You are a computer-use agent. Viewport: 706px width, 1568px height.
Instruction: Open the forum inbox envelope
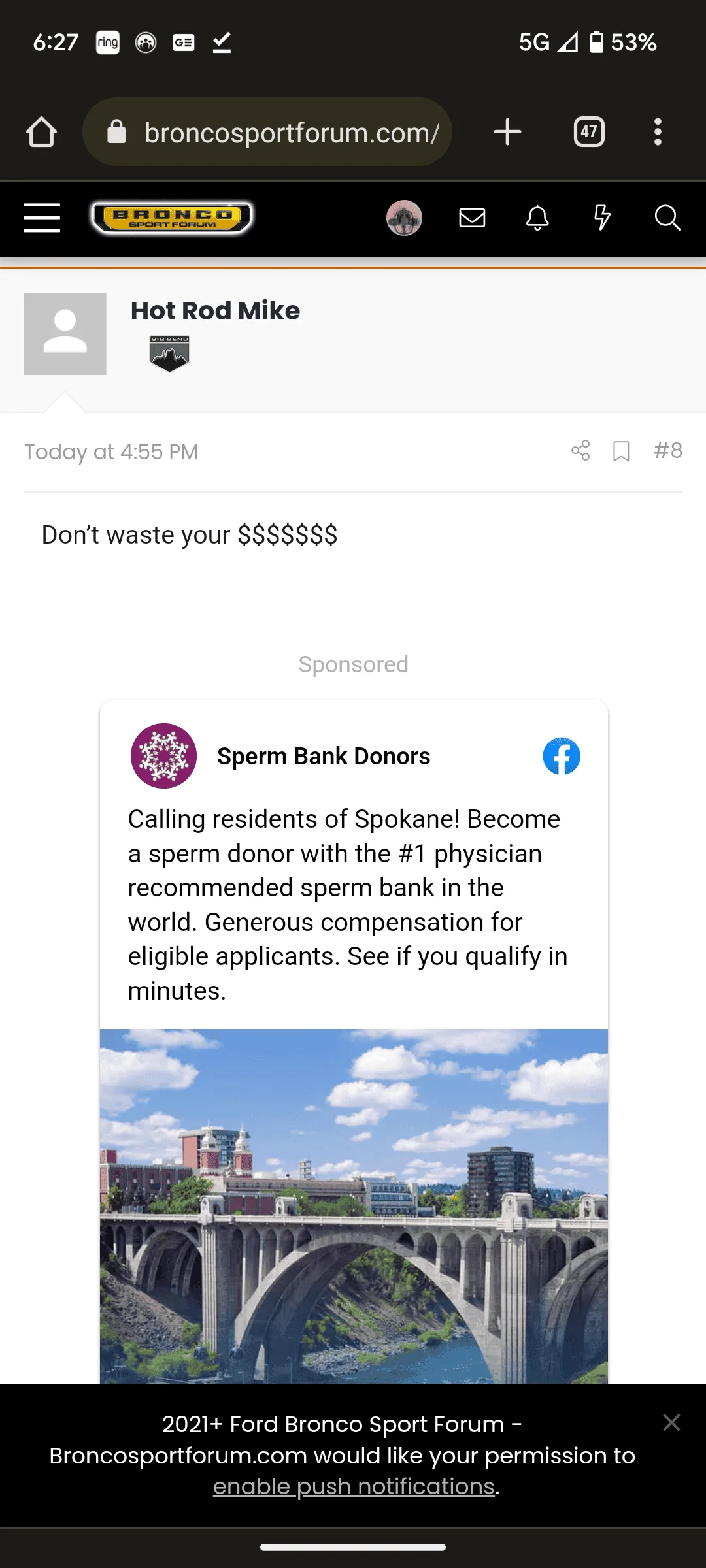(x=472, y=218)
